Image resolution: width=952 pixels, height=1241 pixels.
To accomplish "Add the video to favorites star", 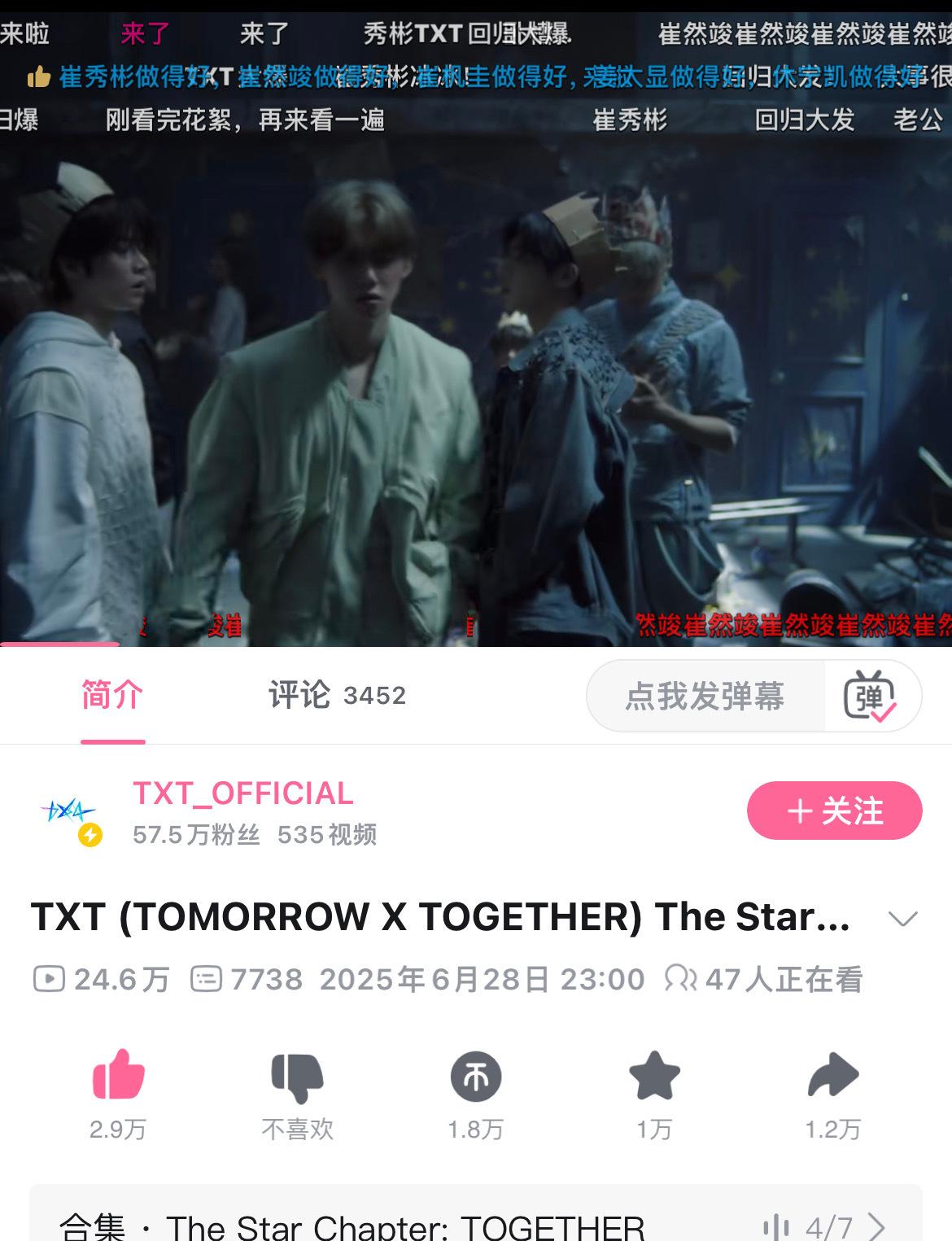I will 654,1076.
